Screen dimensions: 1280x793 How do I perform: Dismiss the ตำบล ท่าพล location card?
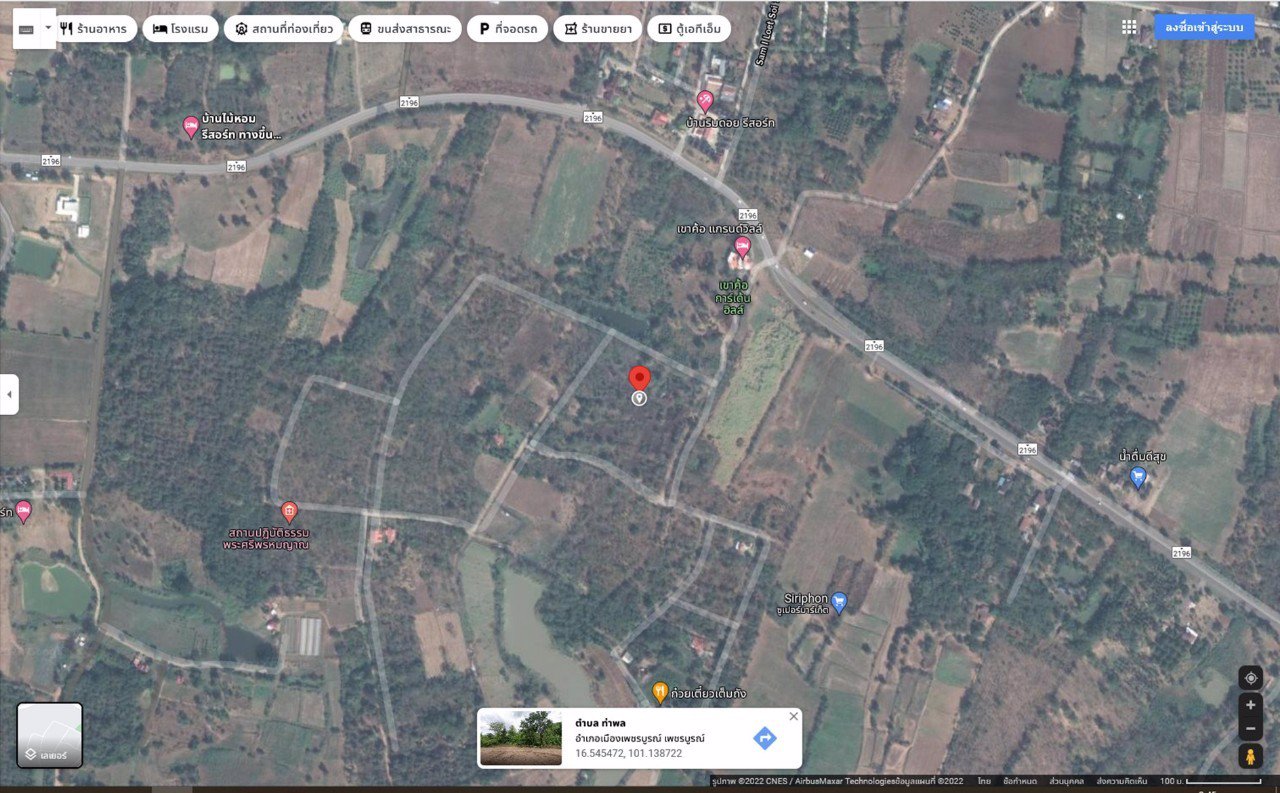tap(794, 716)
